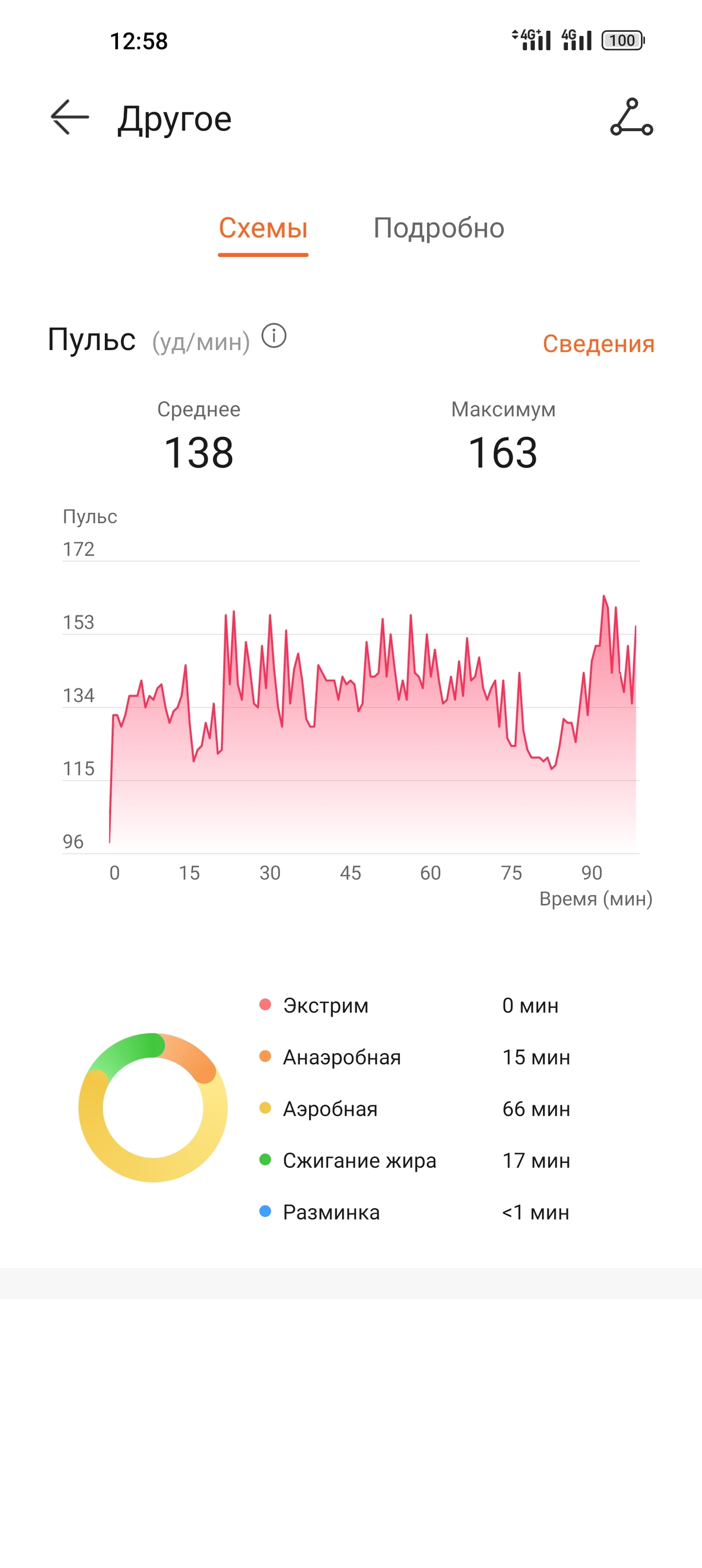Go back using the arrow
Image resolution: width=702 pixels, height=1568 pixels.
coord(70,117)
